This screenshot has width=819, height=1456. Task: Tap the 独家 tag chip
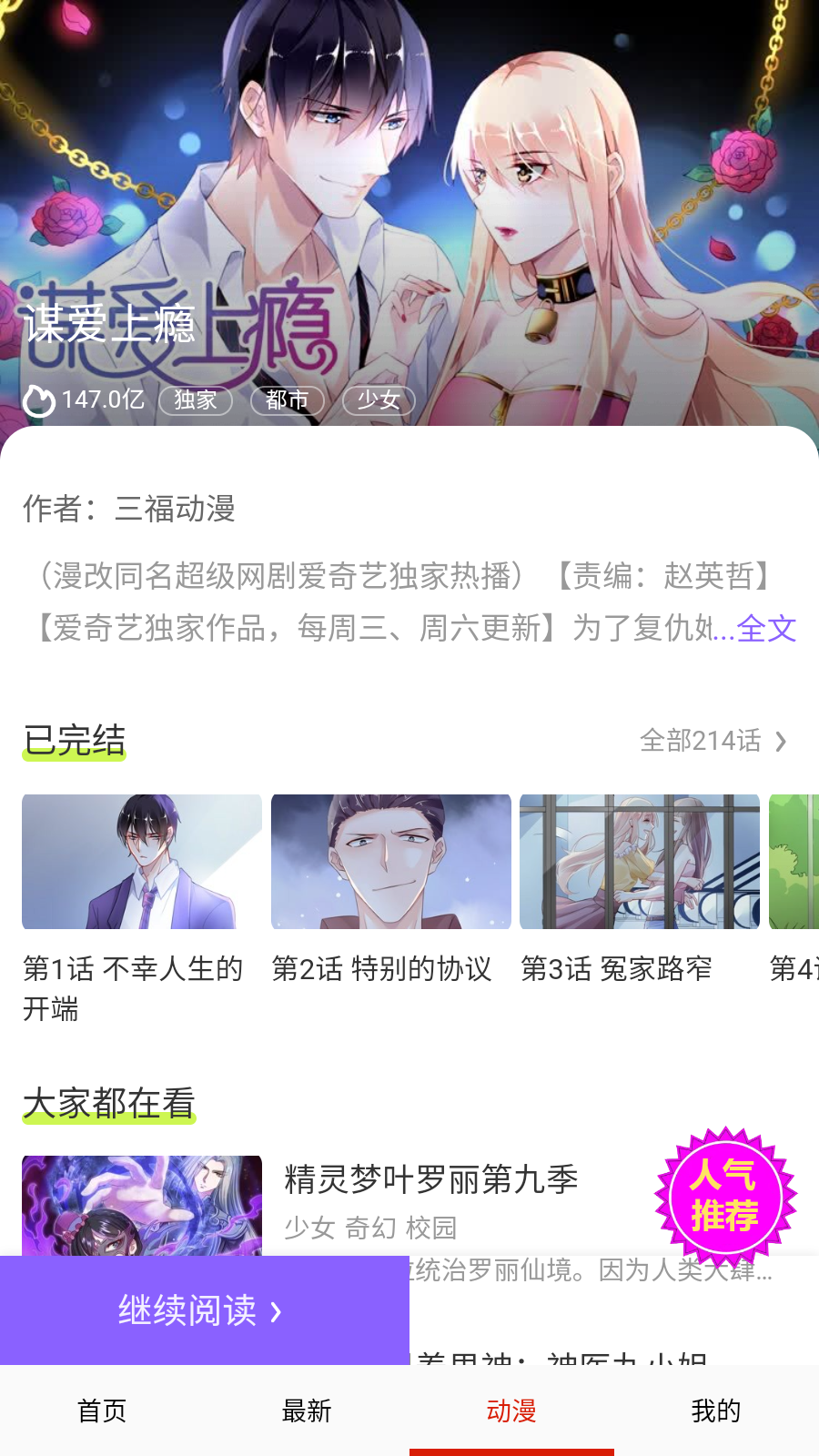(x=196, y=400)
